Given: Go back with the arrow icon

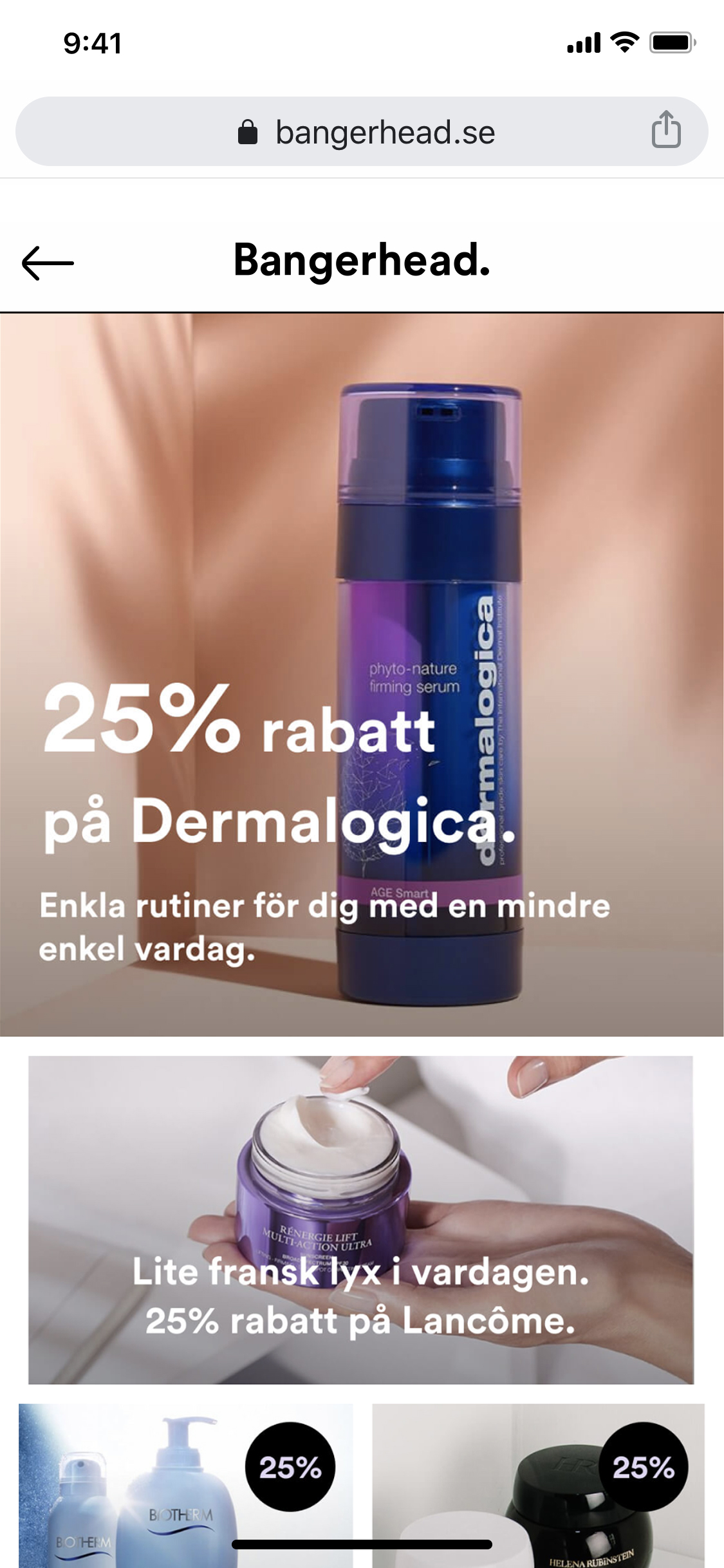Looking at the screenshot, I should [x=48, y=263].
